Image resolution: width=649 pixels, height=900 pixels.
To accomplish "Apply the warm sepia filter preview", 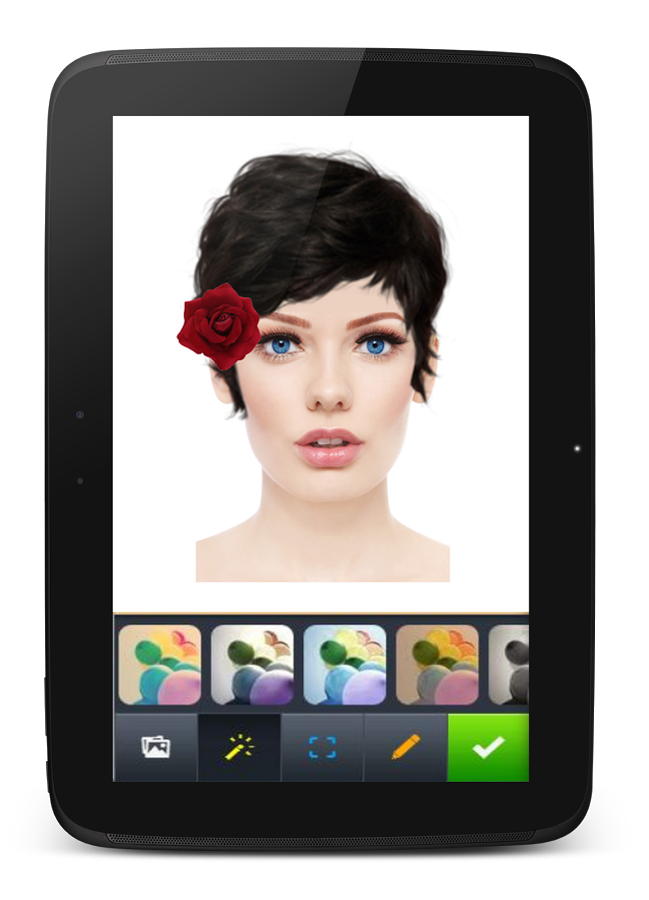I will pos(437,665).
